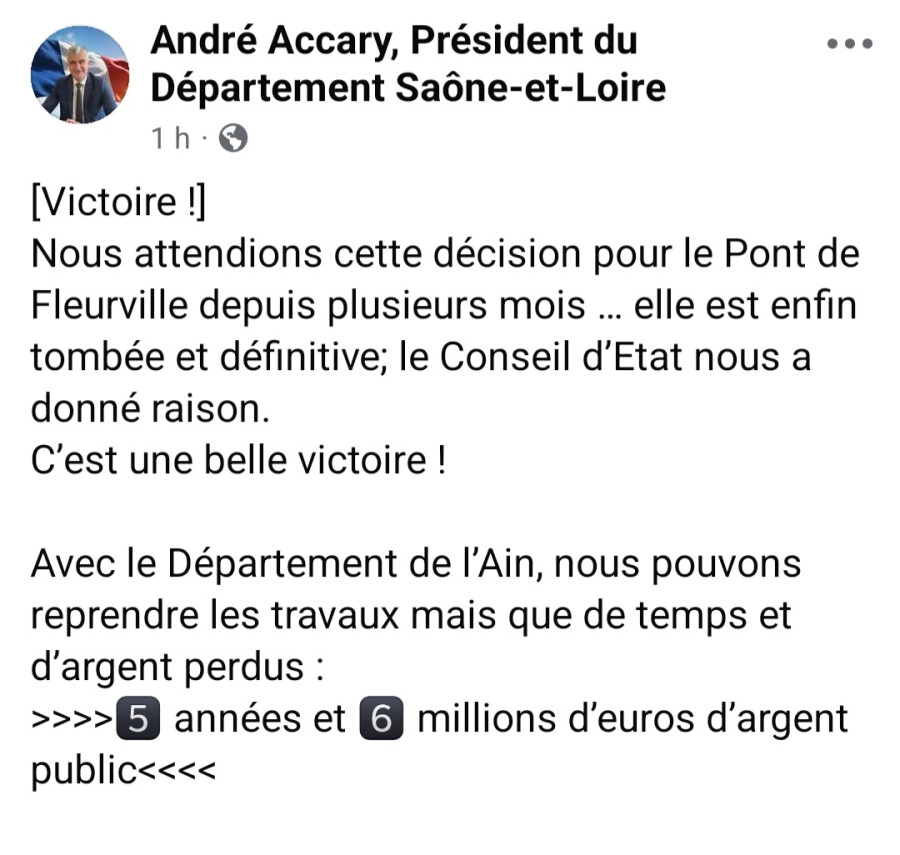Open the post's three-dot options menu
The image size is (900, 855).
tap(849, 44)
